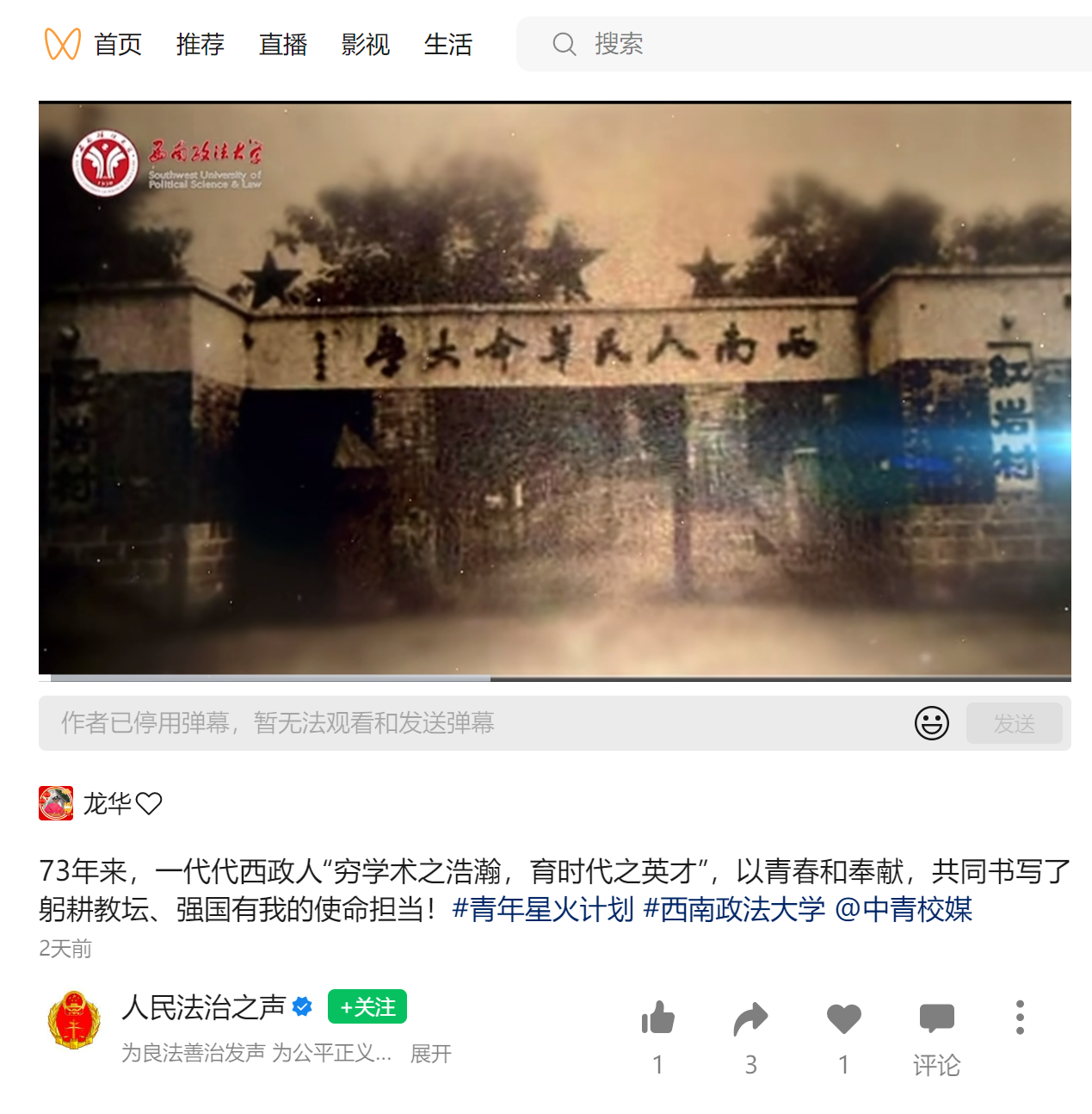The width and height of the screenshot is (1092, 1114).
Task: Open the #西南政法大学 hashtag
Action: pyautogui.click(x=734, y=909)
